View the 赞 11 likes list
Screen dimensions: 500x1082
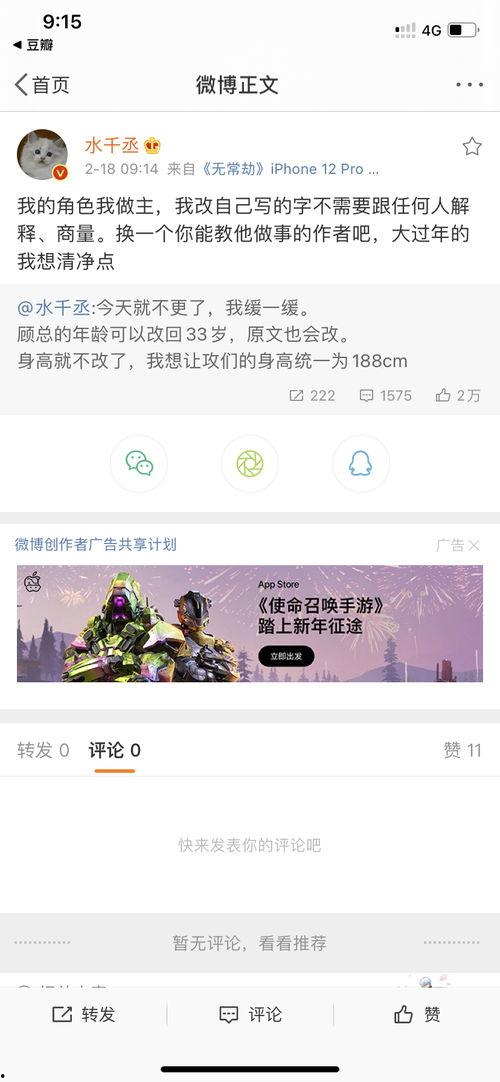tap(462, 750)
